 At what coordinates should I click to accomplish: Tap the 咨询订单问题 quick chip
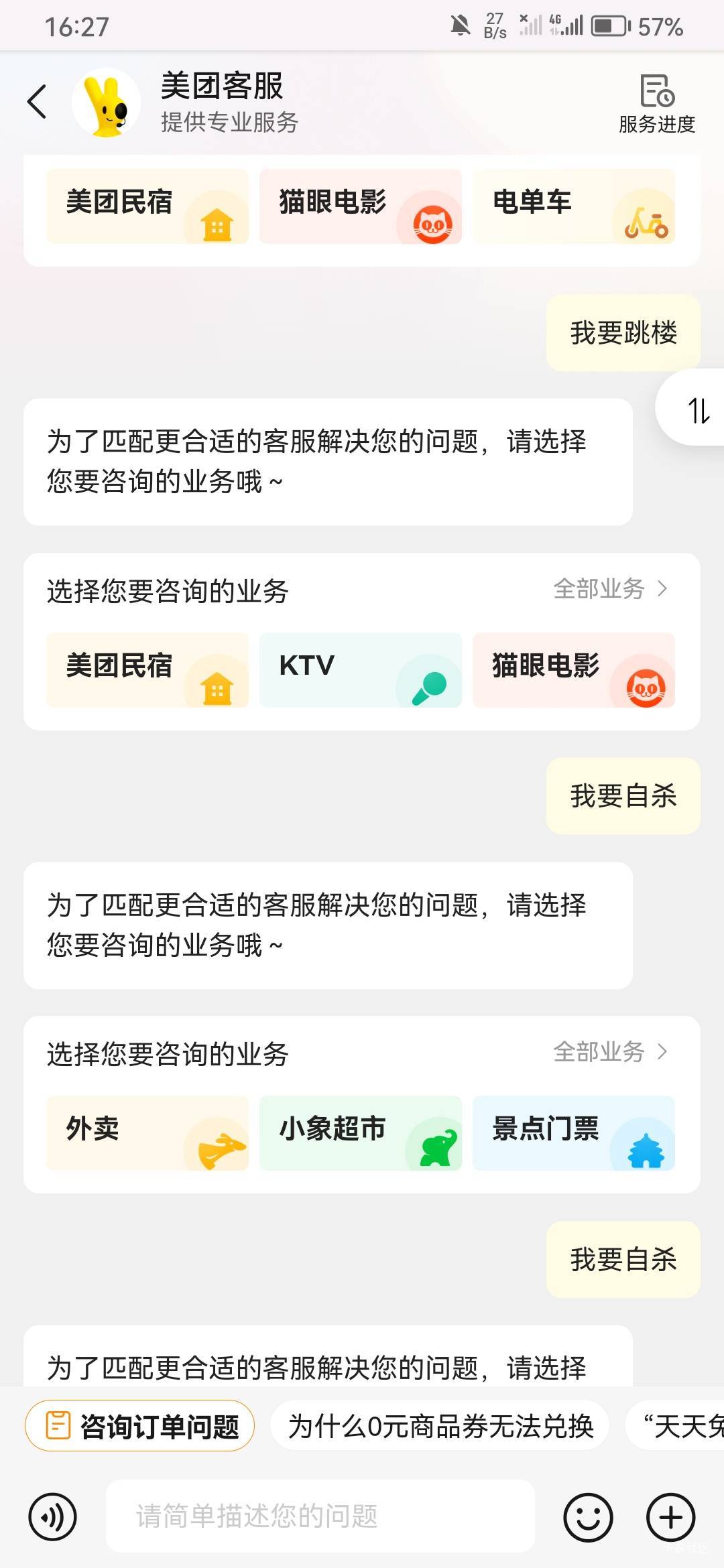click(139, 1426)
